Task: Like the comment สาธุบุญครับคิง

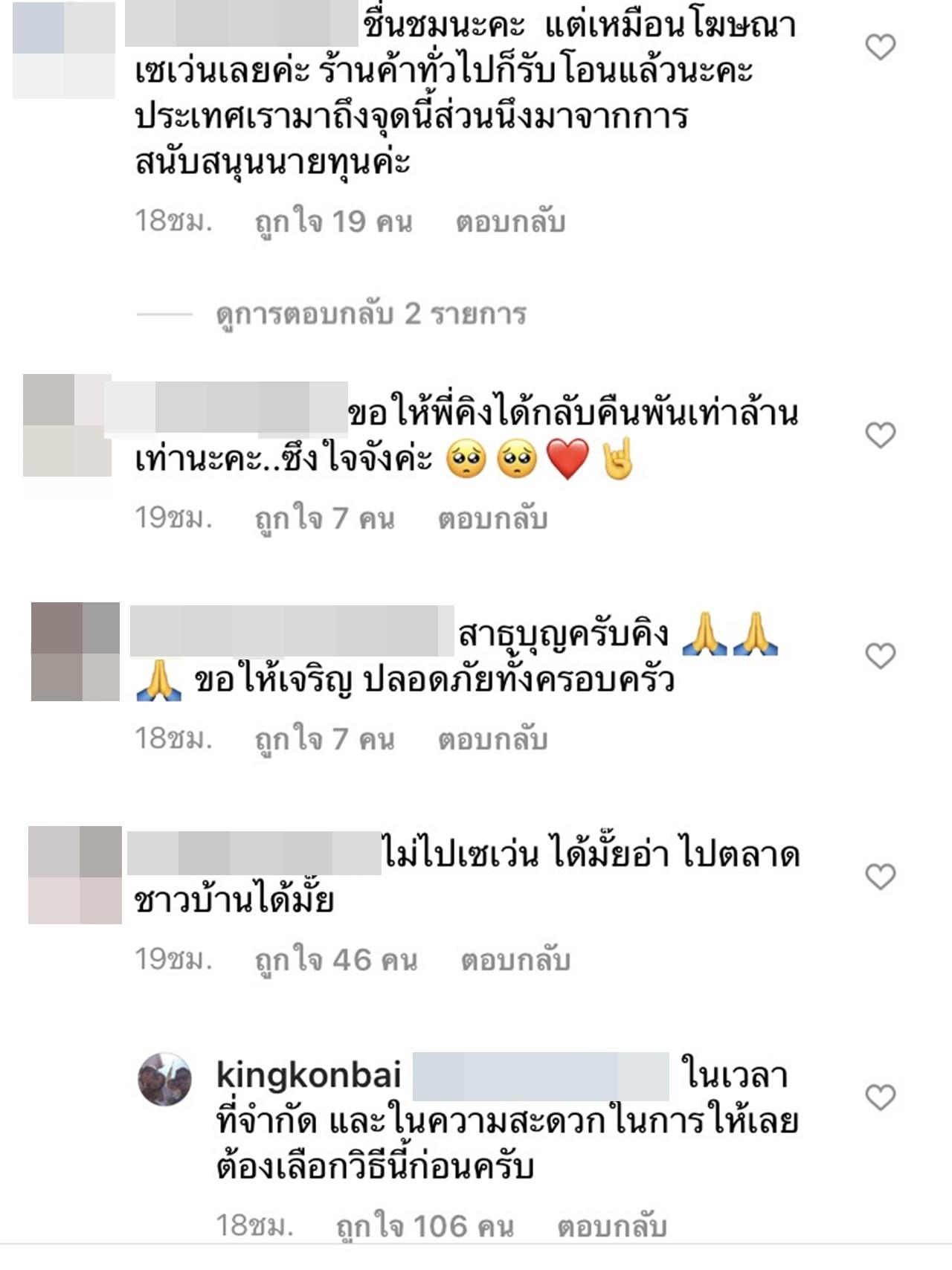Action: point(880,656)
